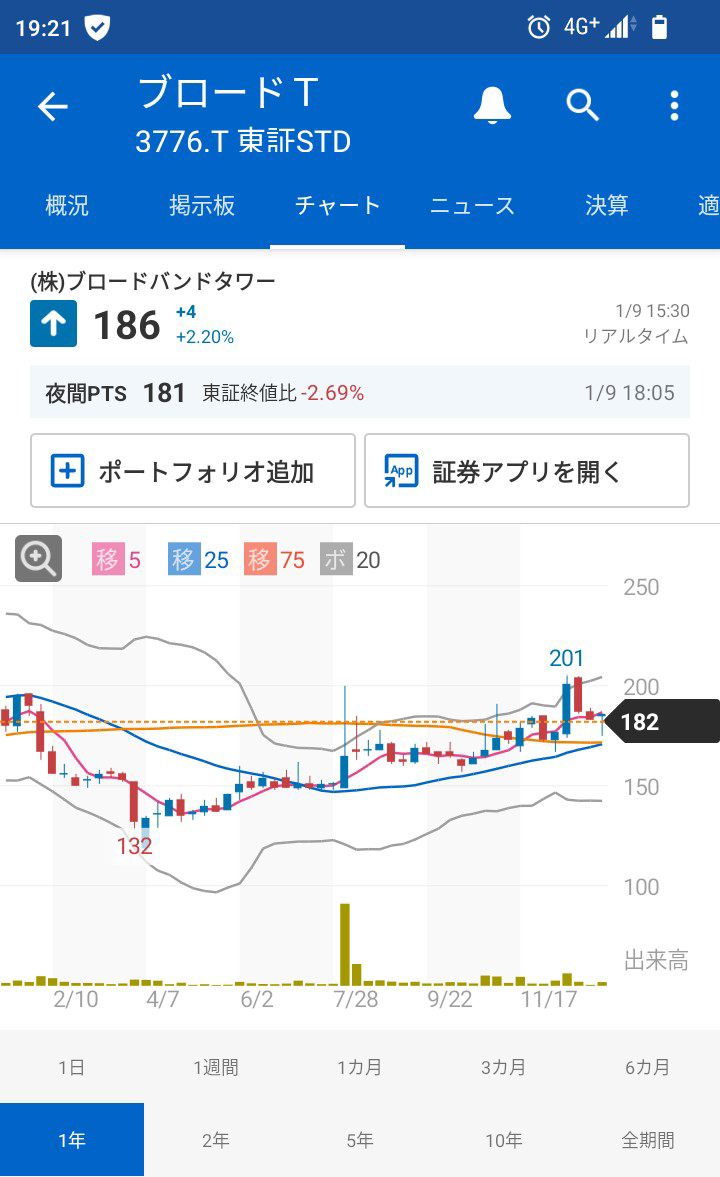Tap the chart zoom magnifier icon
Image resolution: width=720 pixels, height=1177 pixels.
(x=37, y=558)
